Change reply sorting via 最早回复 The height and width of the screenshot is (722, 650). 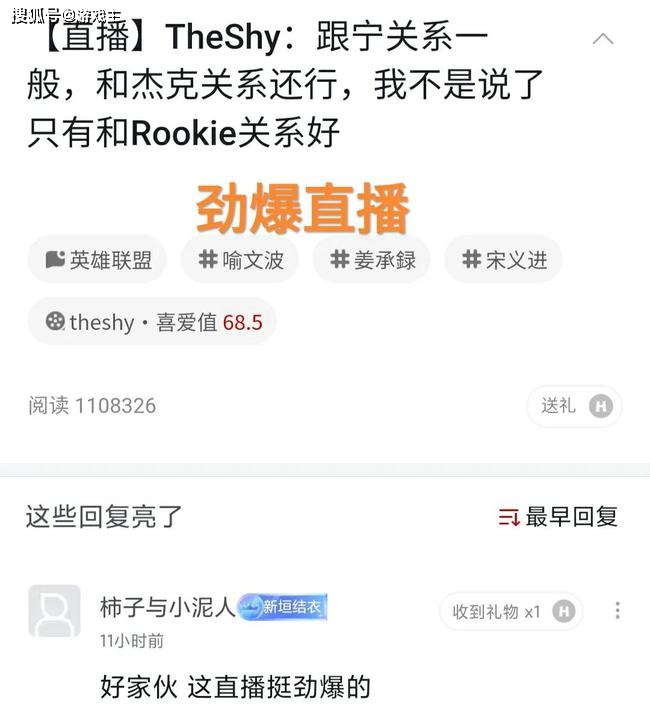[x=558, y=517]
